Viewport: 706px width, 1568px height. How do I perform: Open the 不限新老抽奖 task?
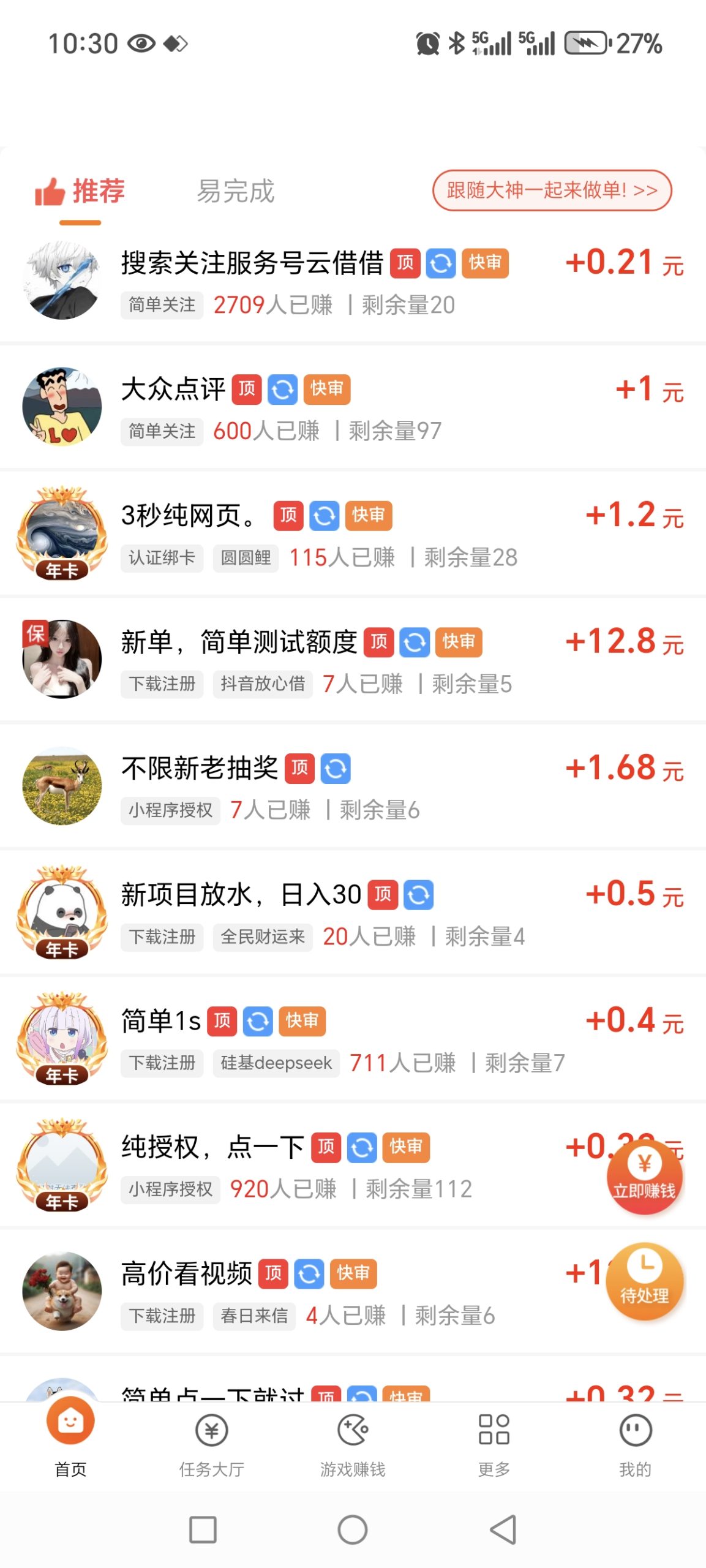200,769
